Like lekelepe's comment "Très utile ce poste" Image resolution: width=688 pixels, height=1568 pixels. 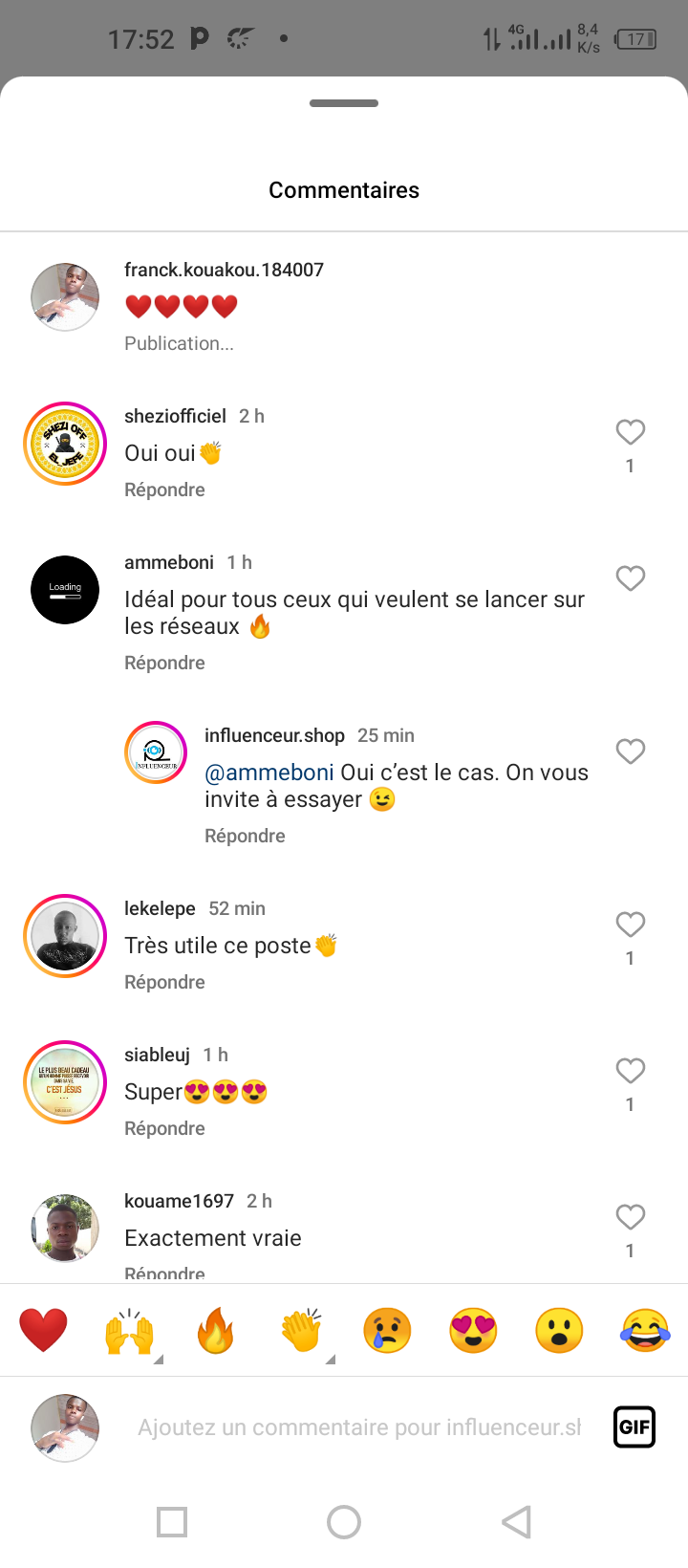[630, 925]
